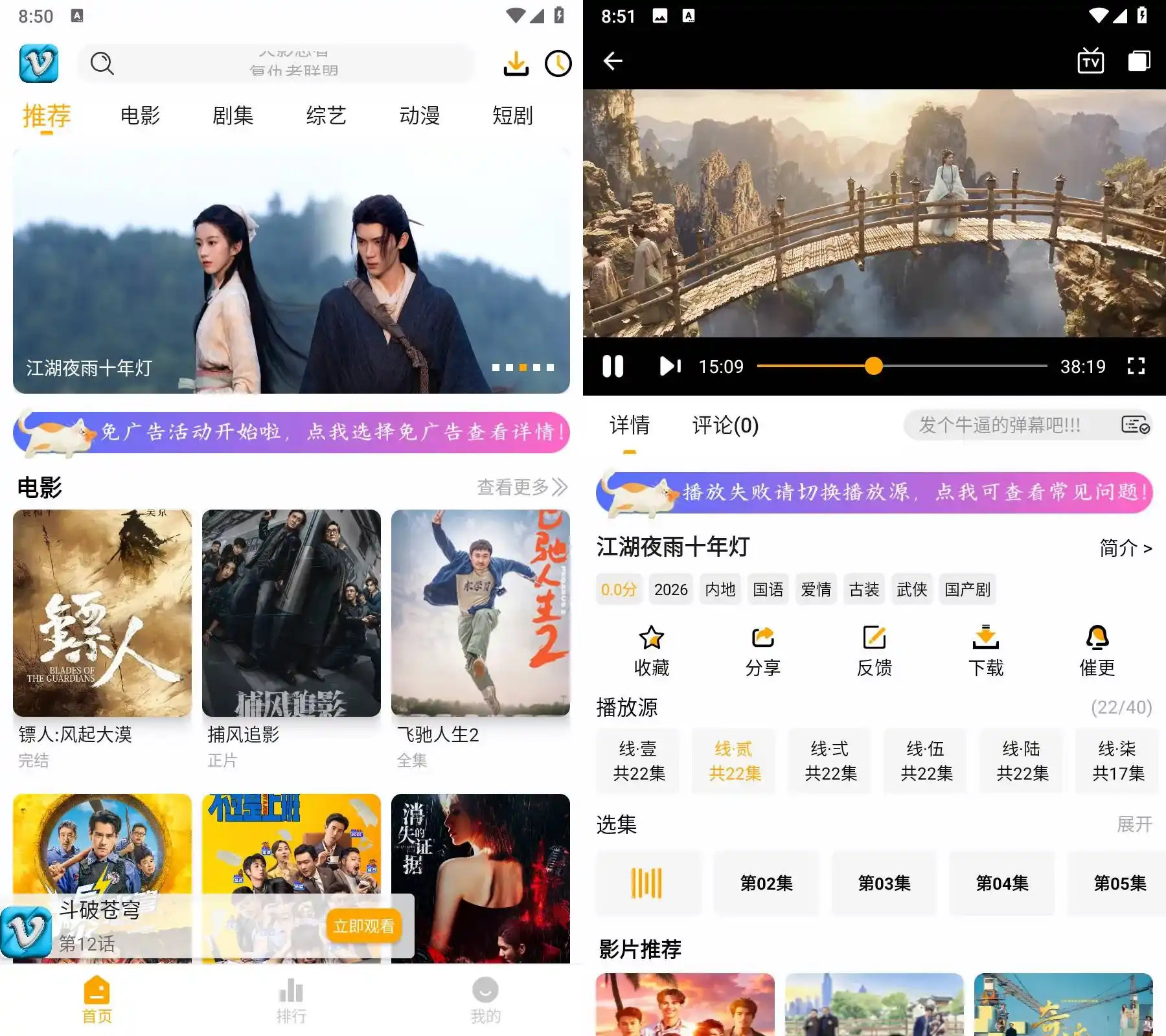The height and width of the screenshot is (1036, 1166).
Task: Enter fullscreen video mode
Action: click(x=1136, y=366)
